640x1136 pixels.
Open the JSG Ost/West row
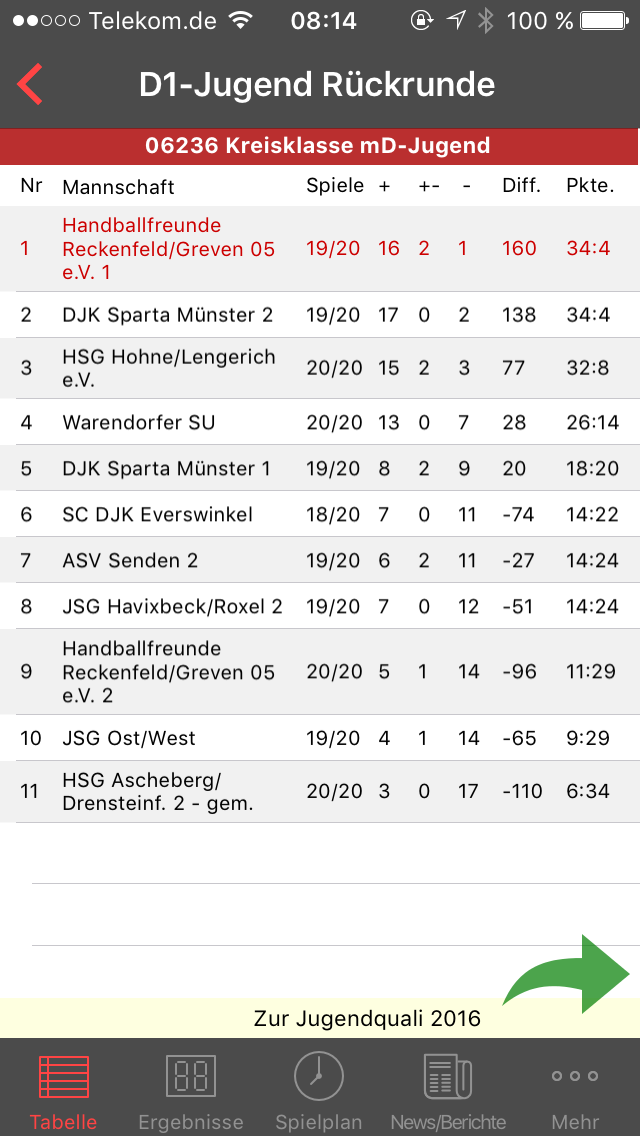coord(320,738)
